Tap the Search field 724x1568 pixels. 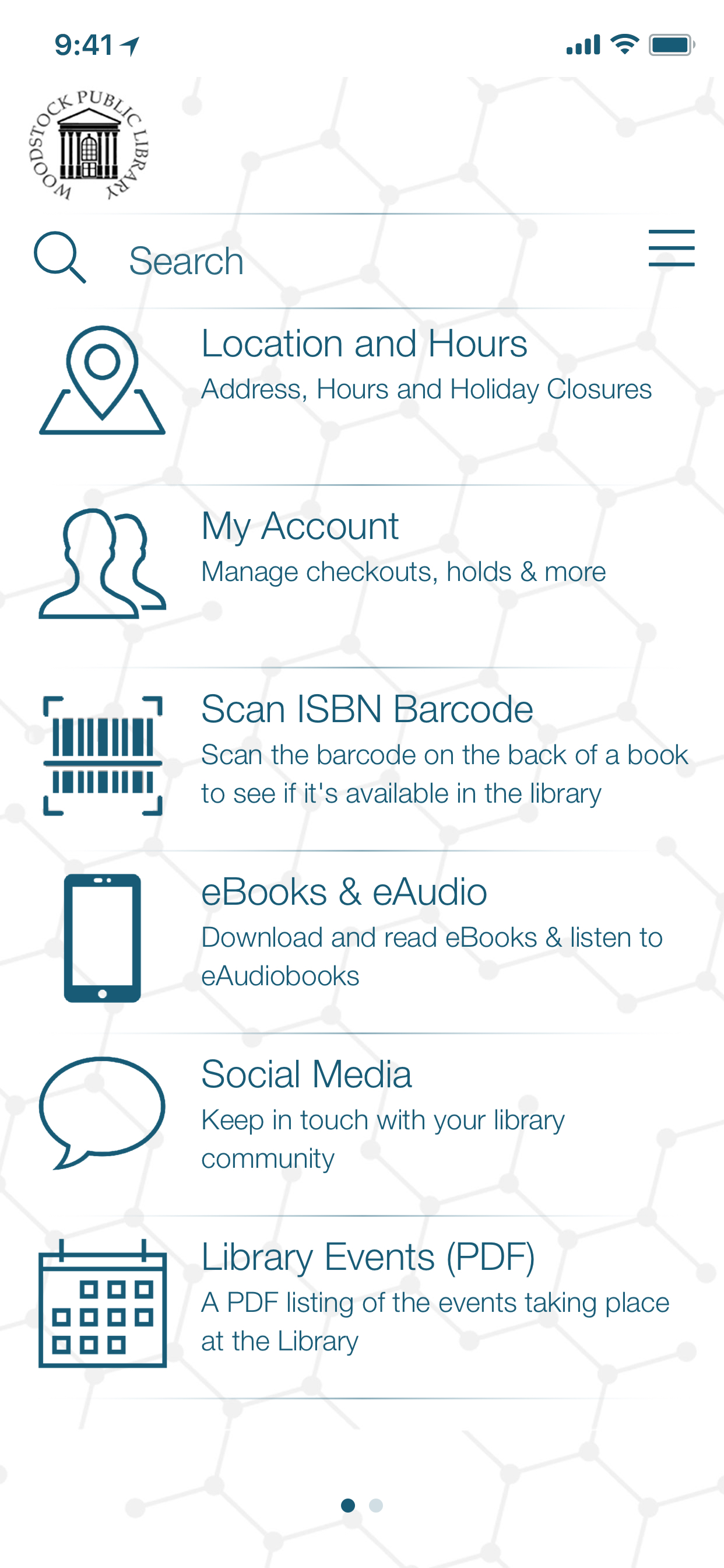[x=340, y=261]
